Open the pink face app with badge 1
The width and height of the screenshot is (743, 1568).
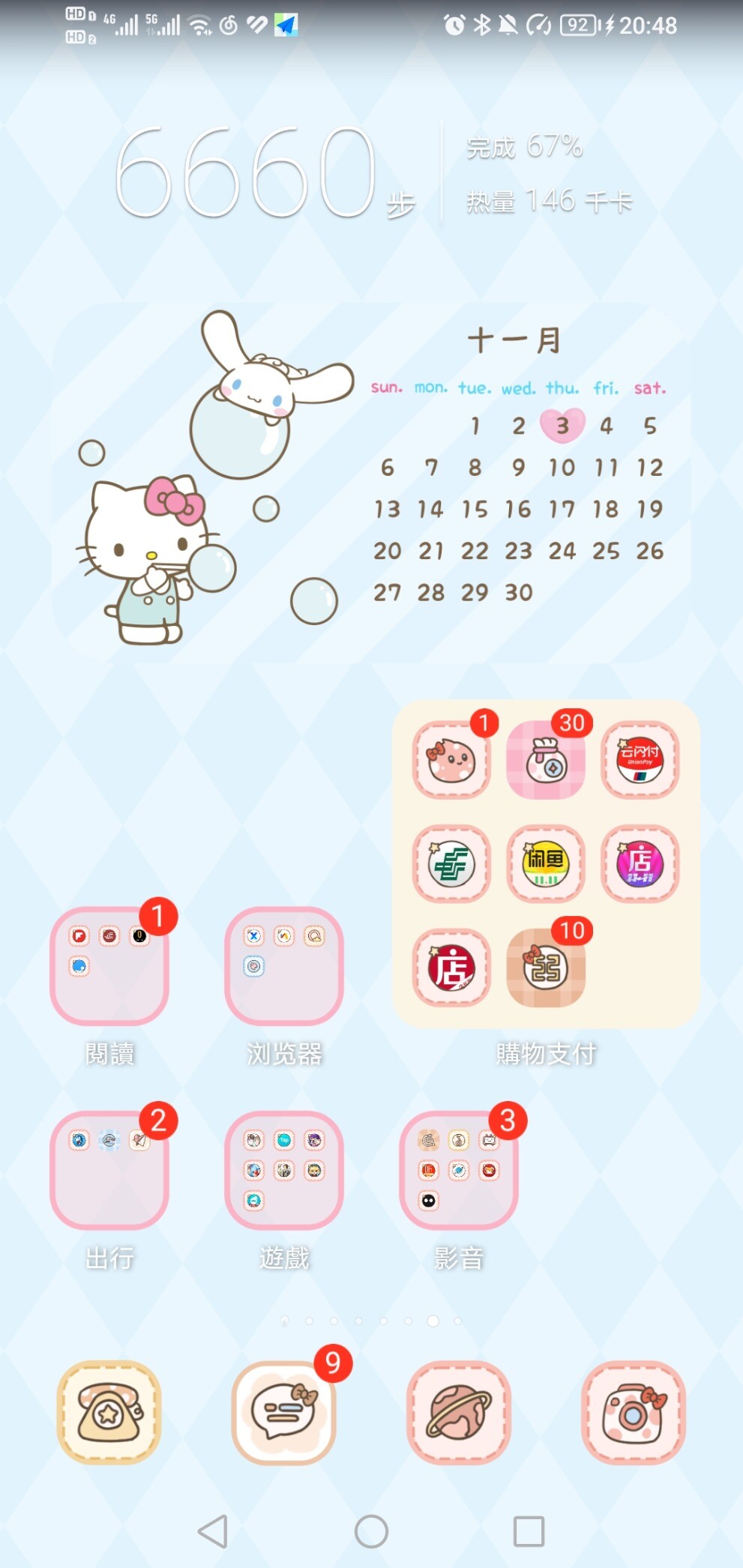coord(451,760)
